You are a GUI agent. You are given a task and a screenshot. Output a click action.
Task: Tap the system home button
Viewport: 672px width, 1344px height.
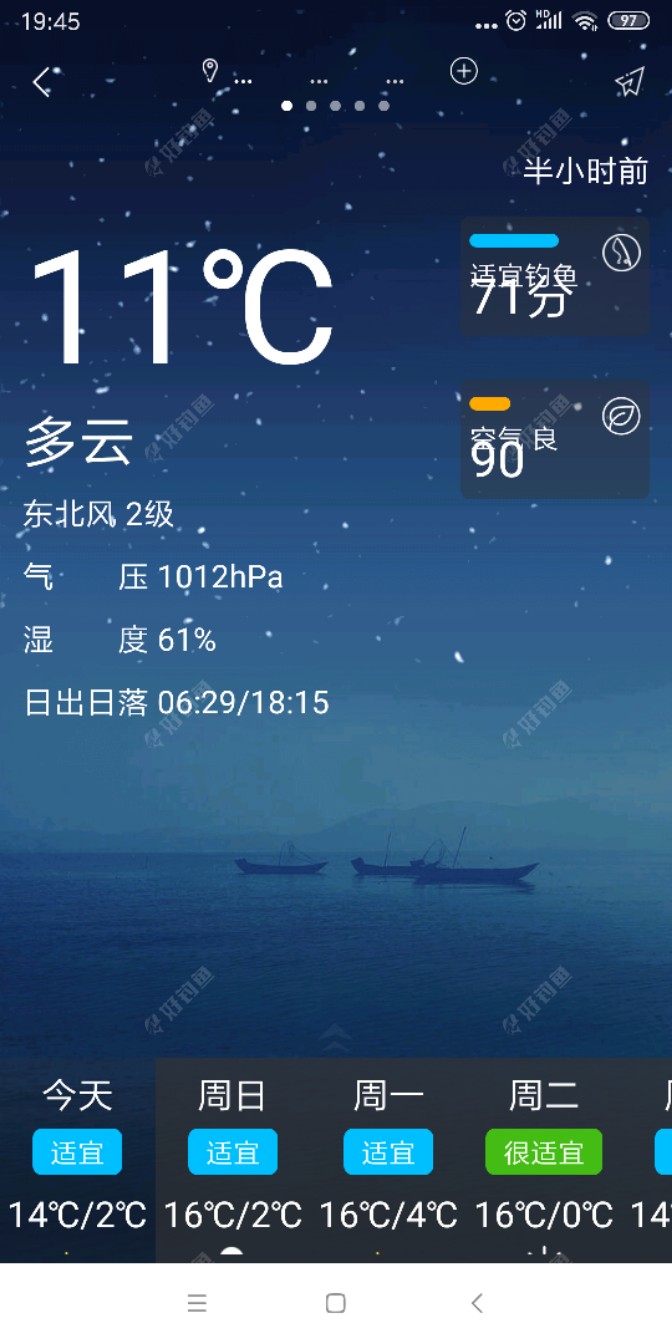click(x=336, y=1303)
